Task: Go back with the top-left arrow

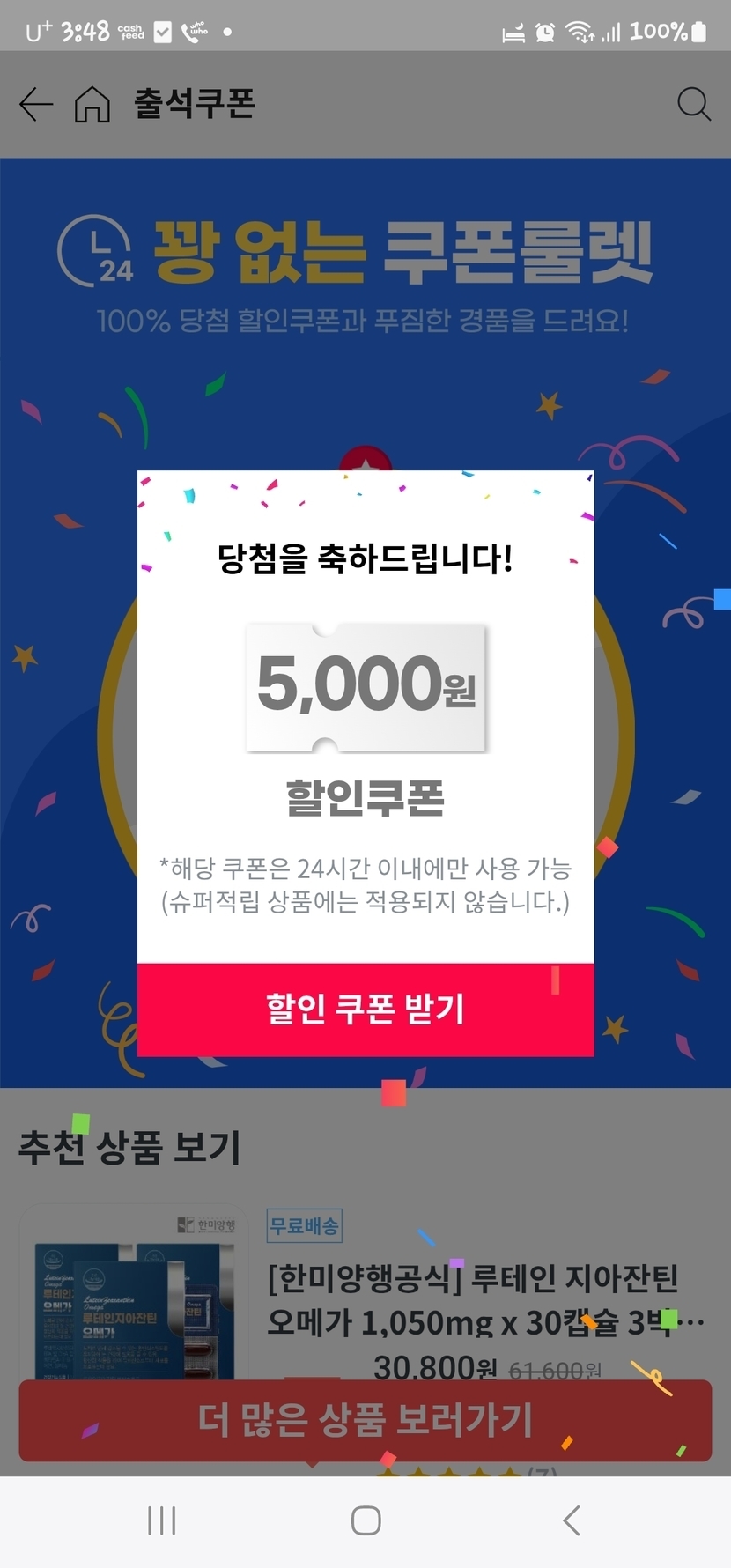Action: point(36,104)
